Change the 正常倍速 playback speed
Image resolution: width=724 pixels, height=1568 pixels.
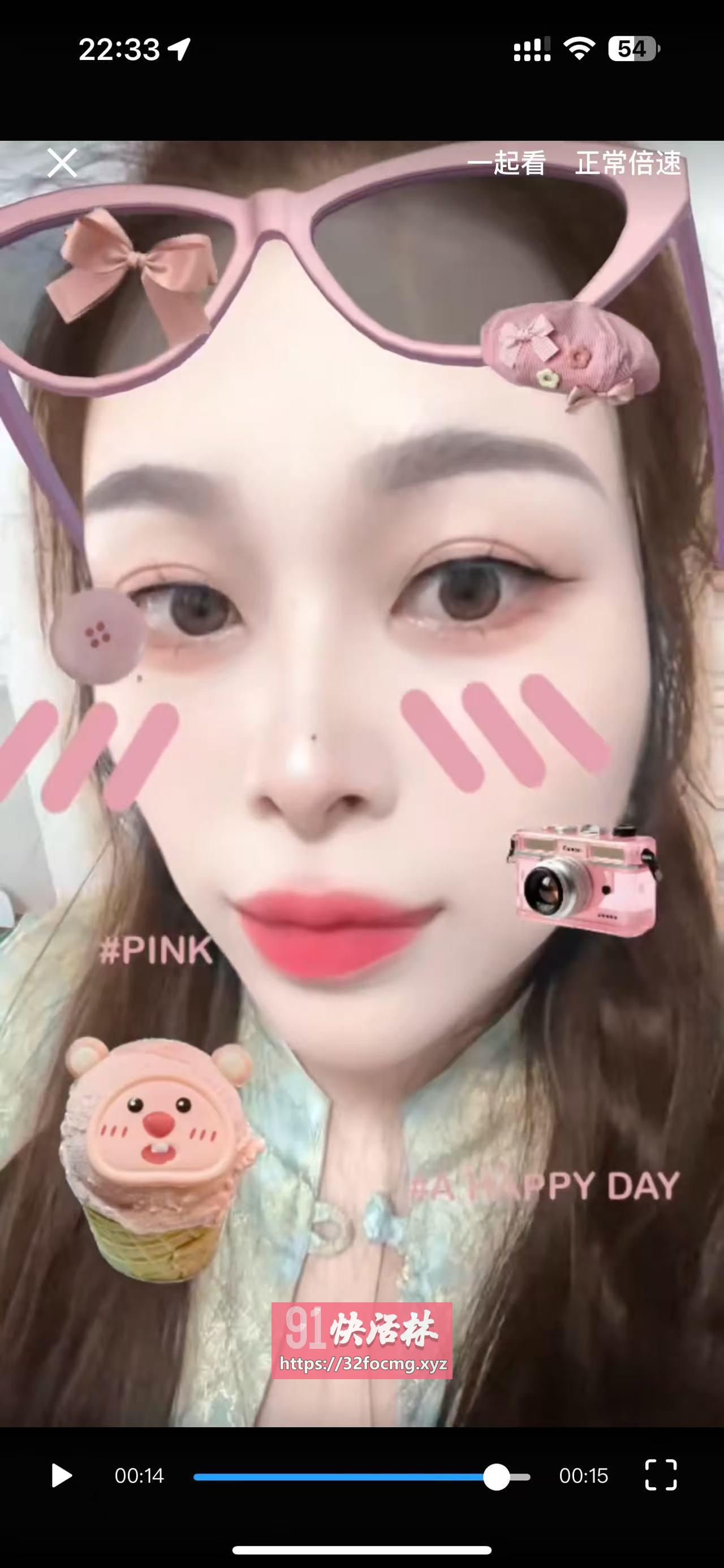pyautogui.click(x=628, y=163)
